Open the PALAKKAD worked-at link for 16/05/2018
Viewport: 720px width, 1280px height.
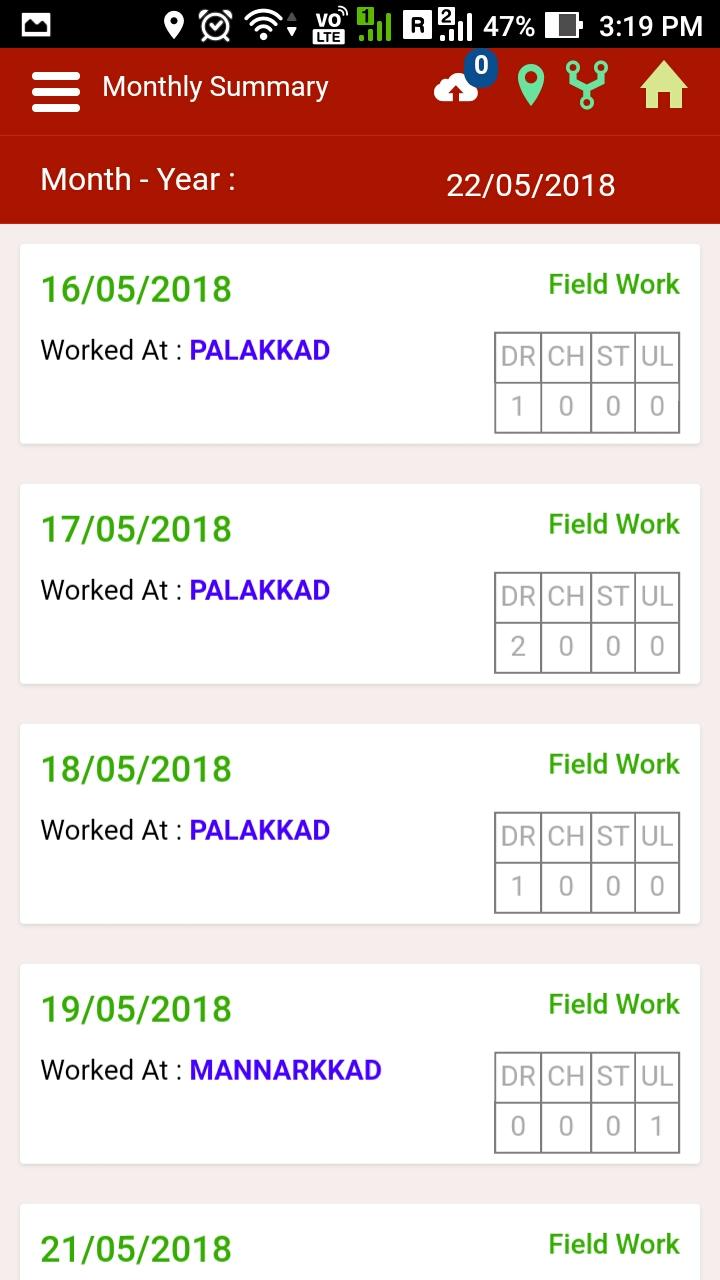pyautogui.click(x=260, y=350)
